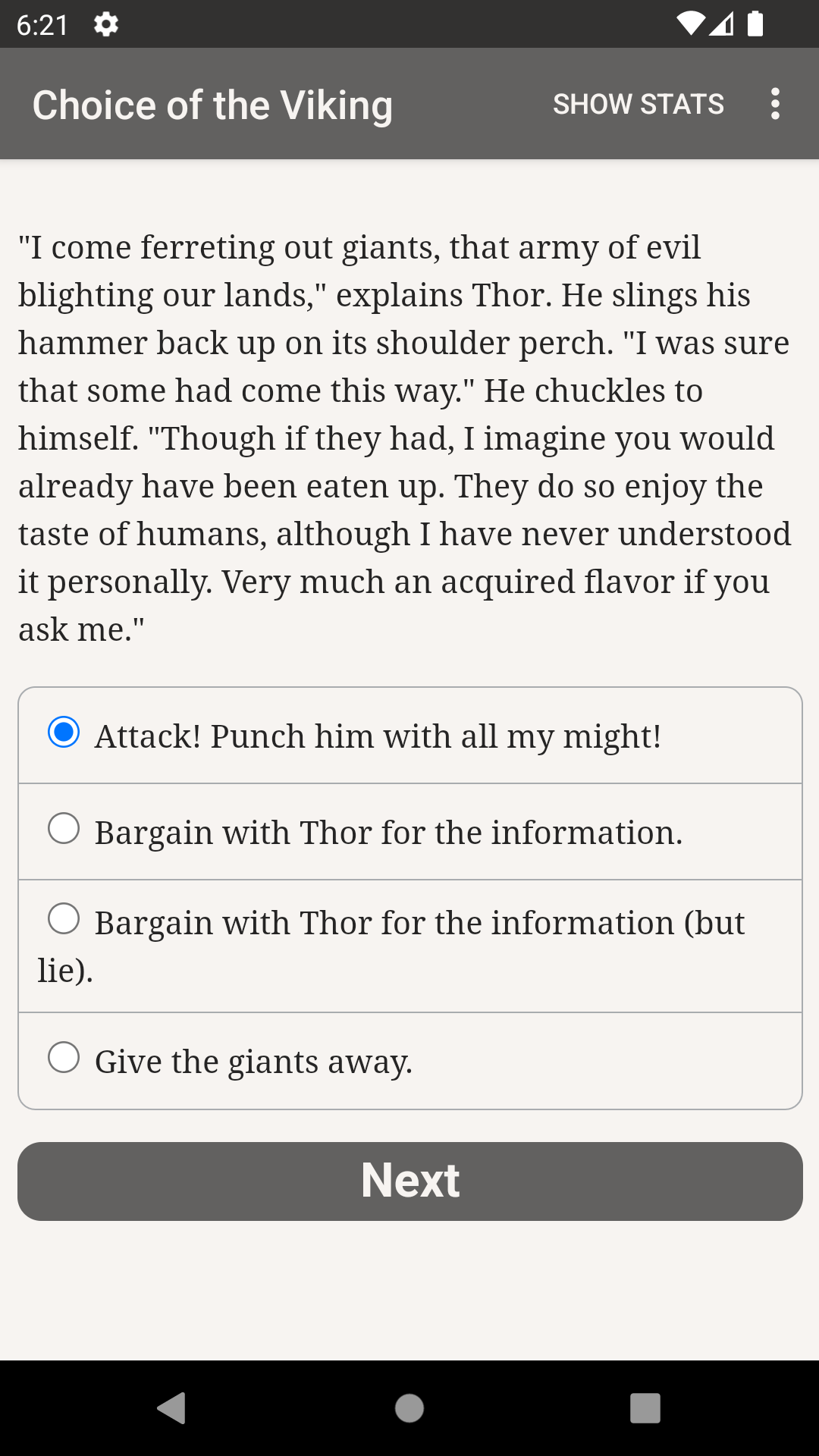
Task: Choose "Bargain with Thor for the information."
Action: point(410,832)
